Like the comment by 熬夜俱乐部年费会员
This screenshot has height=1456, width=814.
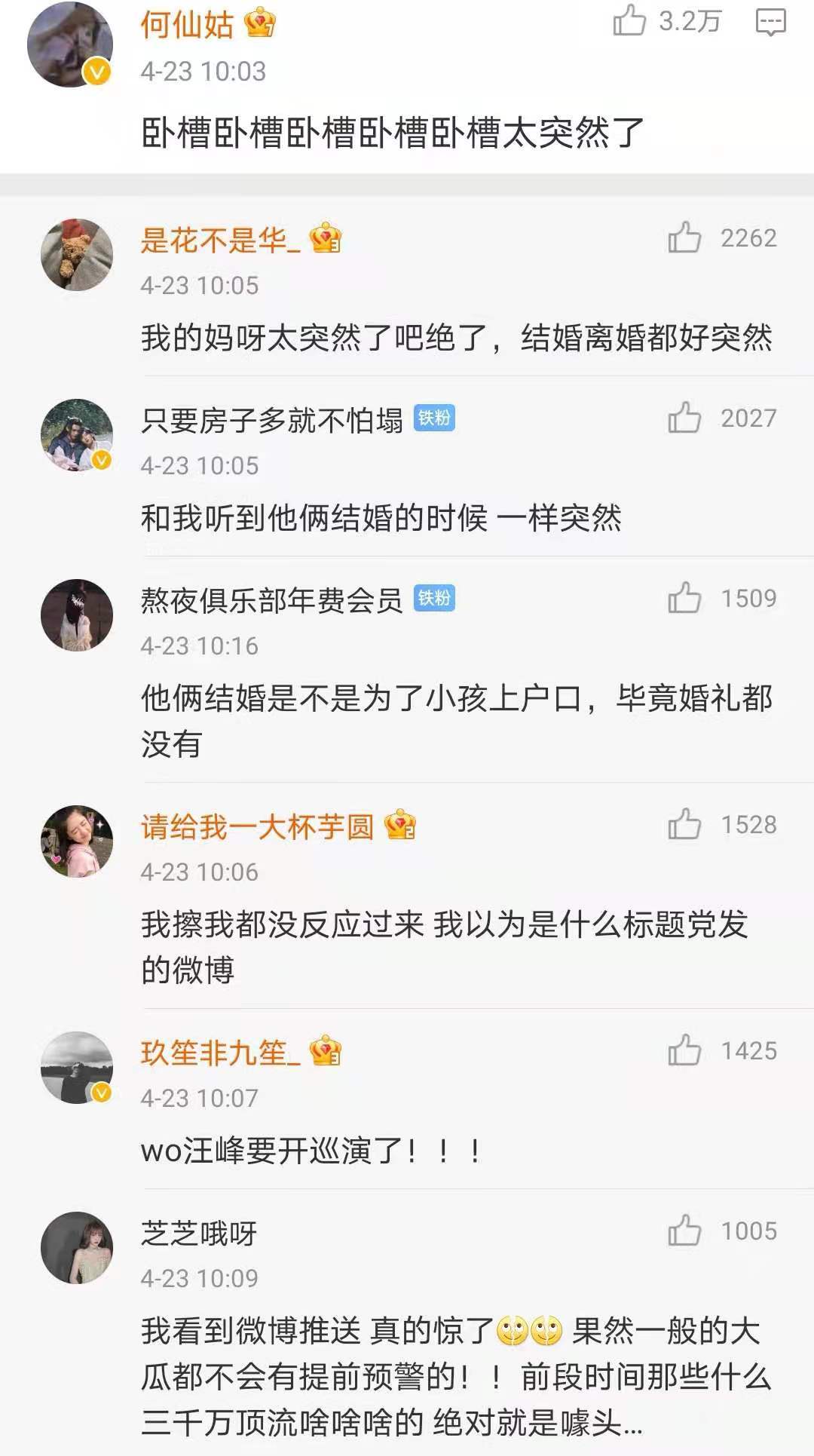[684, 598]
